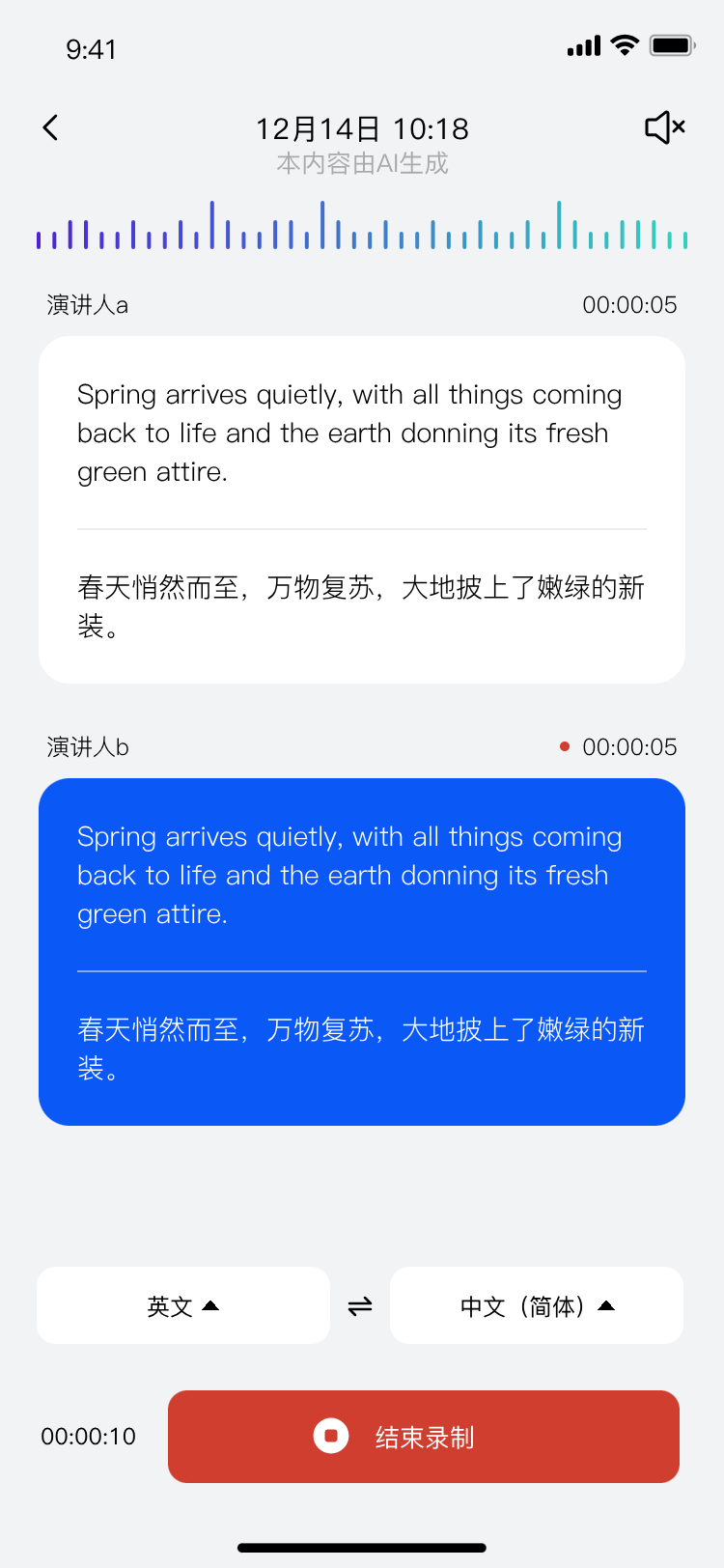
Task: Click the battery icon
Action: [669, 43]
